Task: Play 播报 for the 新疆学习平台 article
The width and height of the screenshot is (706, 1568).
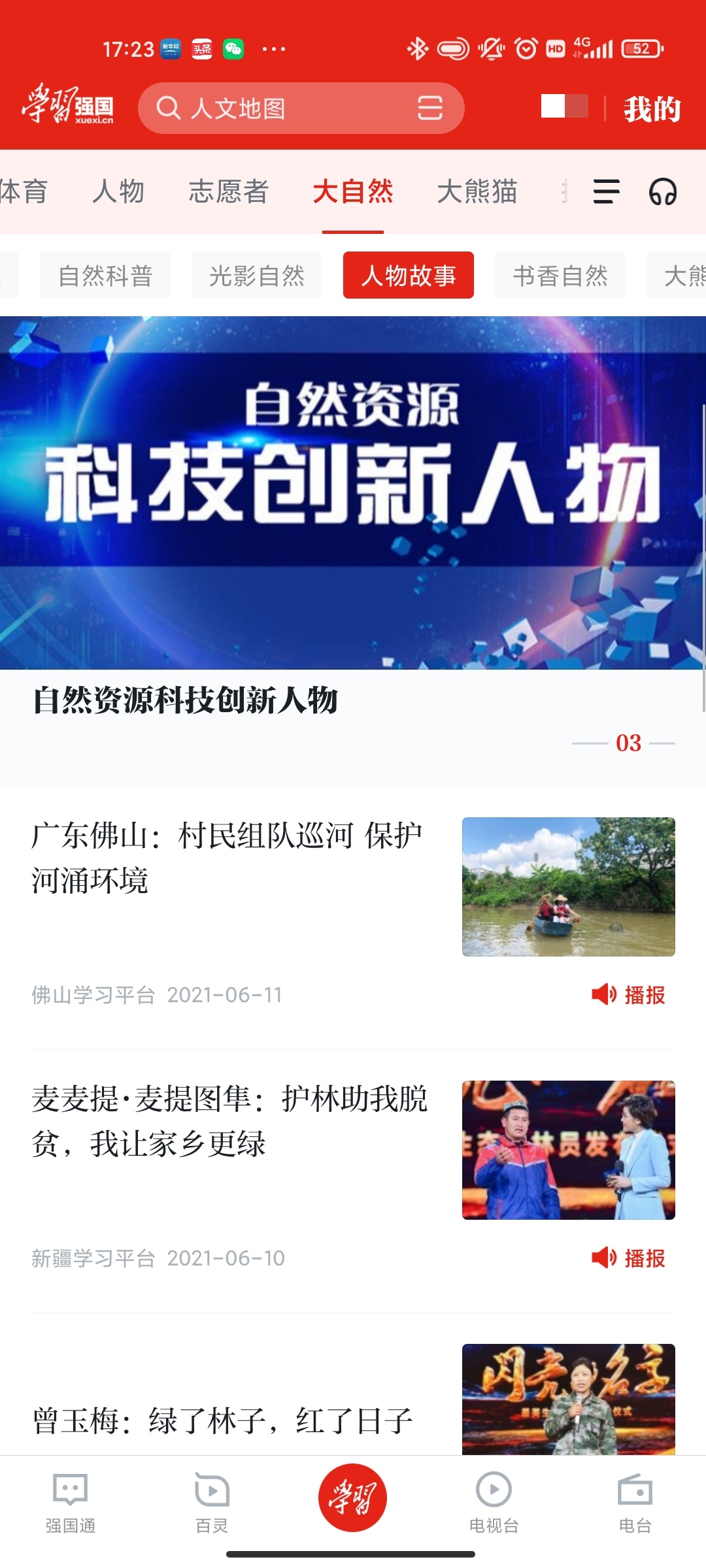Action: tap(628, 1258)
